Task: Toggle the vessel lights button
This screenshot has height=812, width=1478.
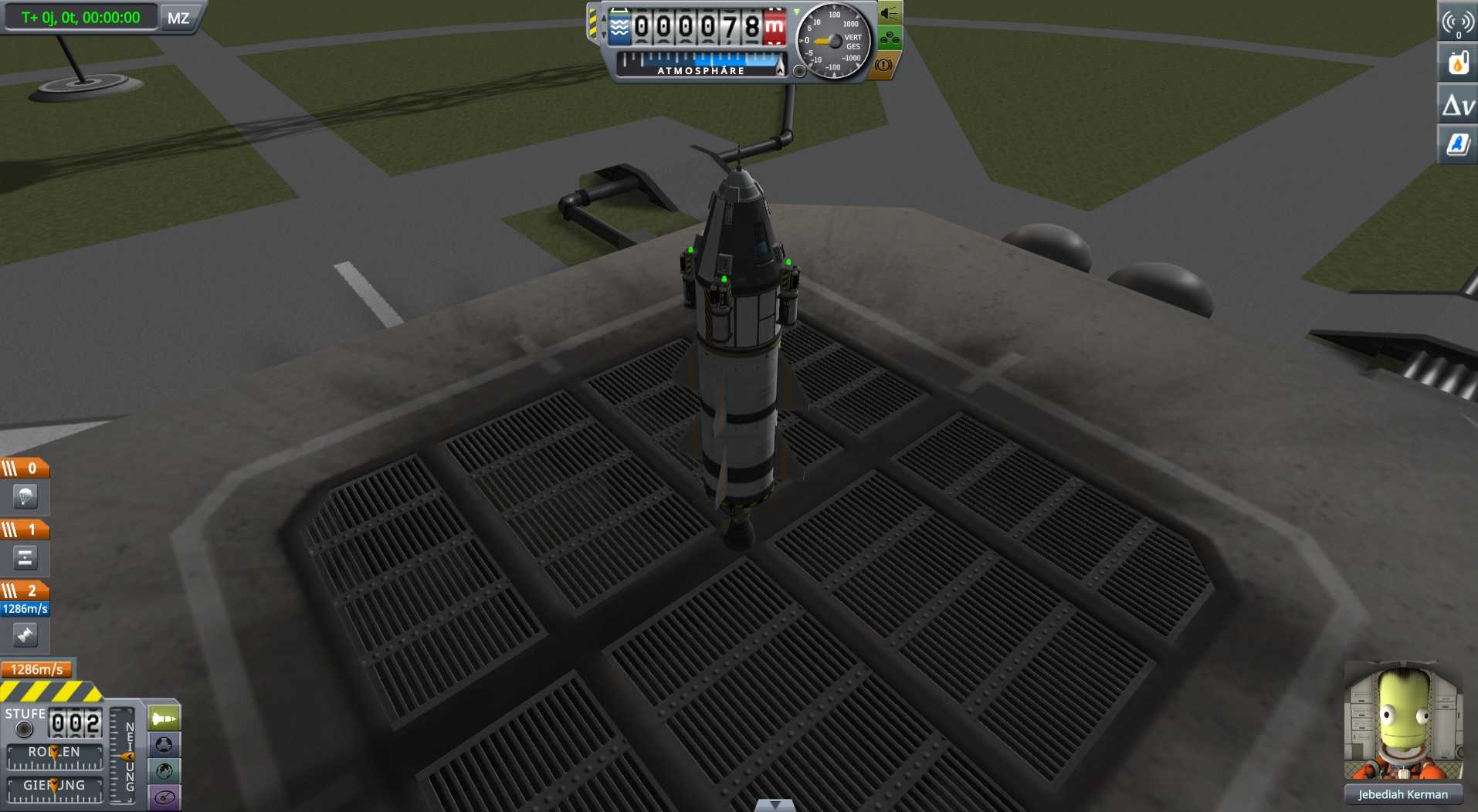Action: coord(890,13)
